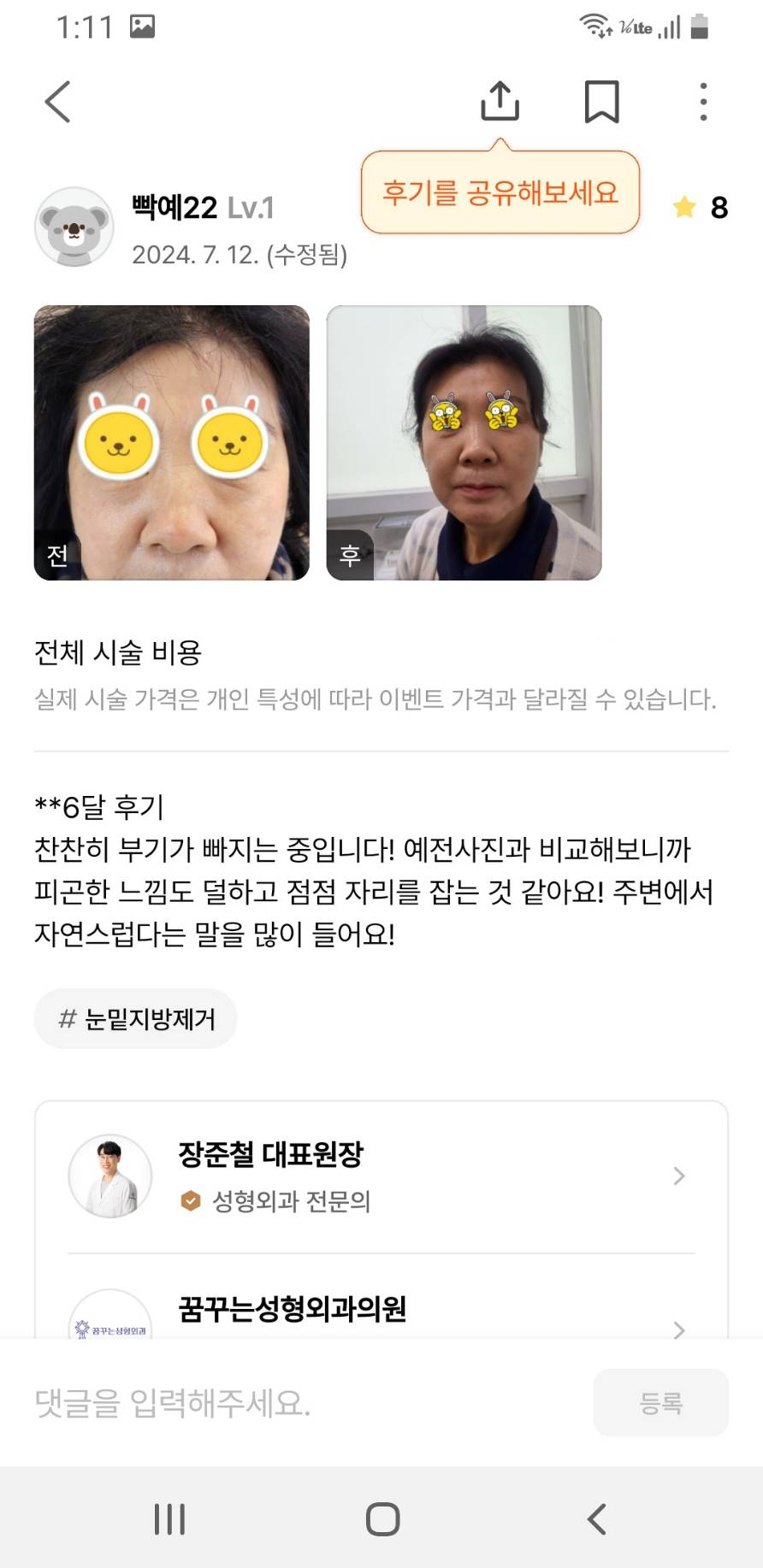
Task: Open the 후 after photo
Action: [x=464, y=442]
